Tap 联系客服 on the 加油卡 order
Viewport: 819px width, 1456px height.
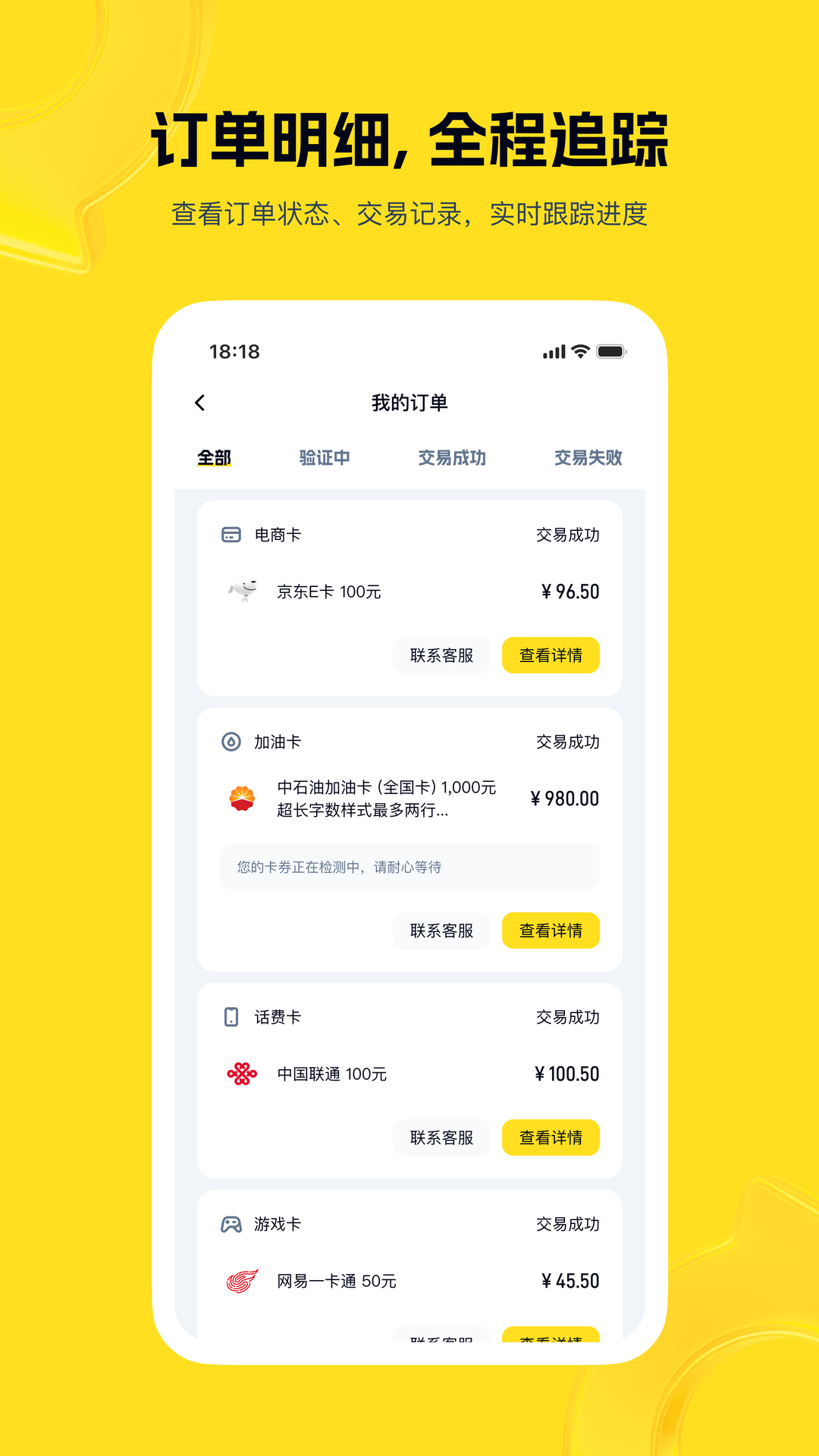coord(441,930)
